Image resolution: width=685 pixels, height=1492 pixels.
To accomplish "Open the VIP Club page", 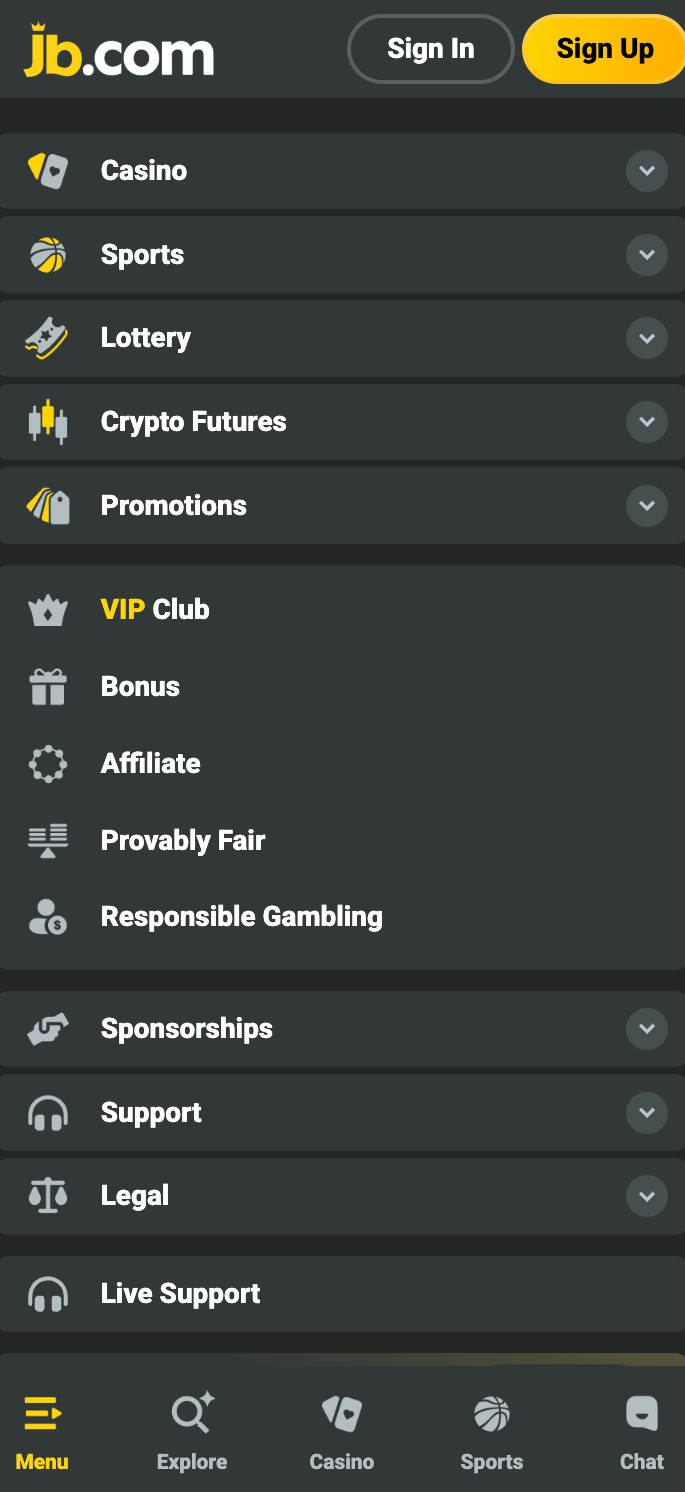I will point(155,610).
